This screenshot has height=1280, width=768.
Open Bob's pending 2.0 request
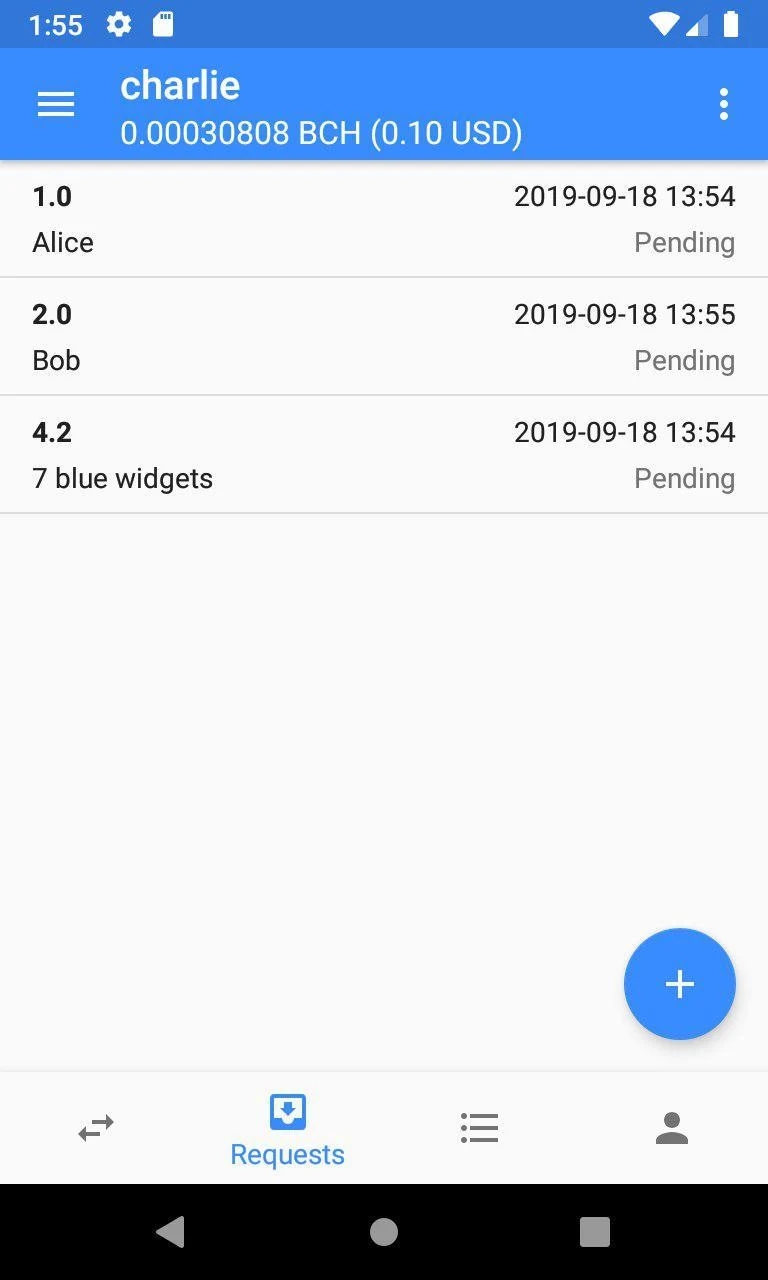click(384, 337)
